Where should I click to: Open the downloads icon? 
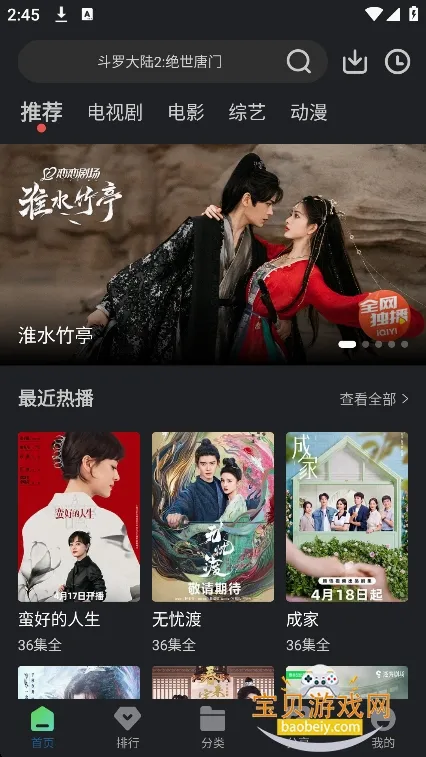pos(355,62)
